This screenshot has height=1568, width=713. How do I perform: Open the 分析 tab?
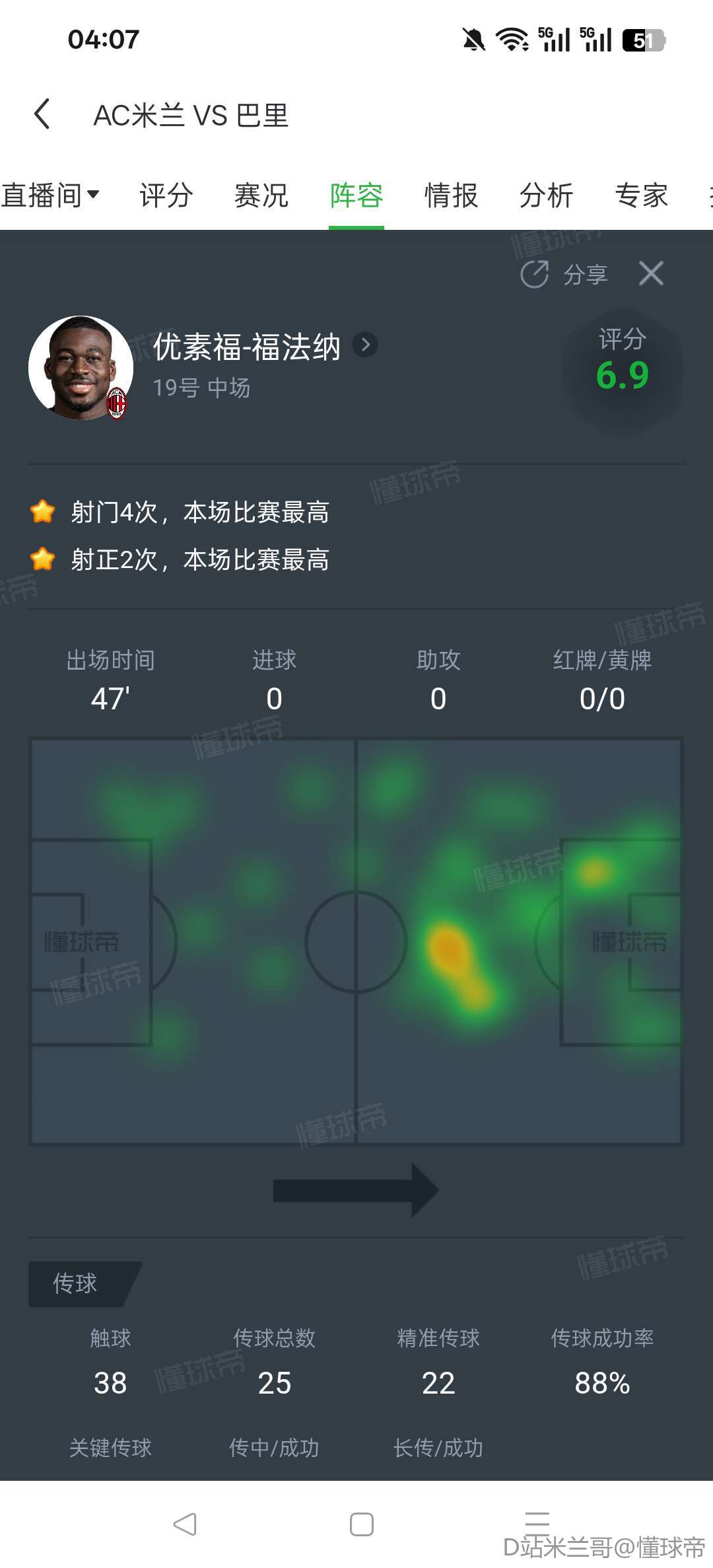click(546, 196)
